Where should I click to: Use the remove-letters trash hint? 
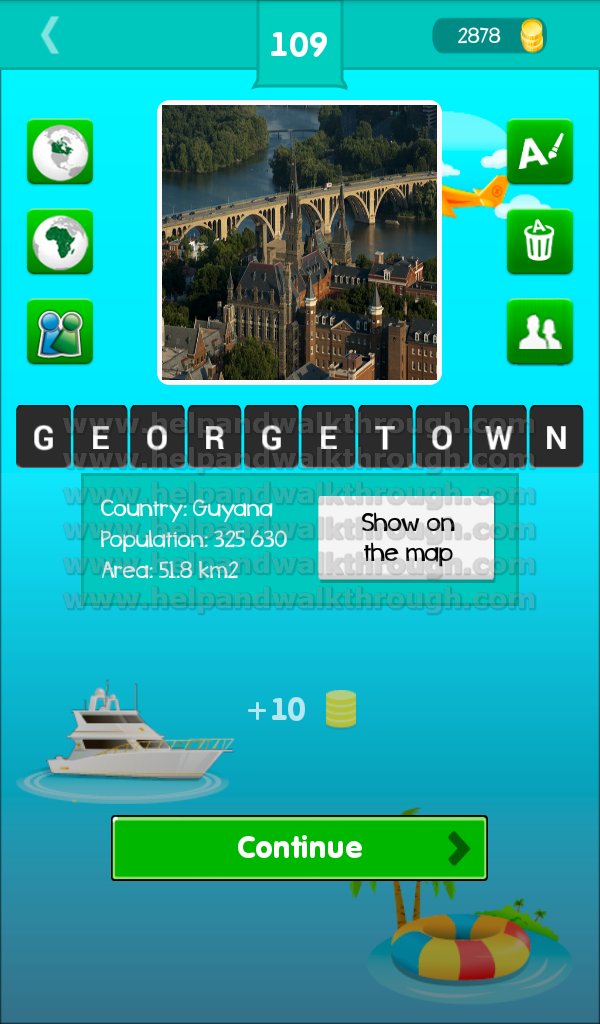point(539,242)
